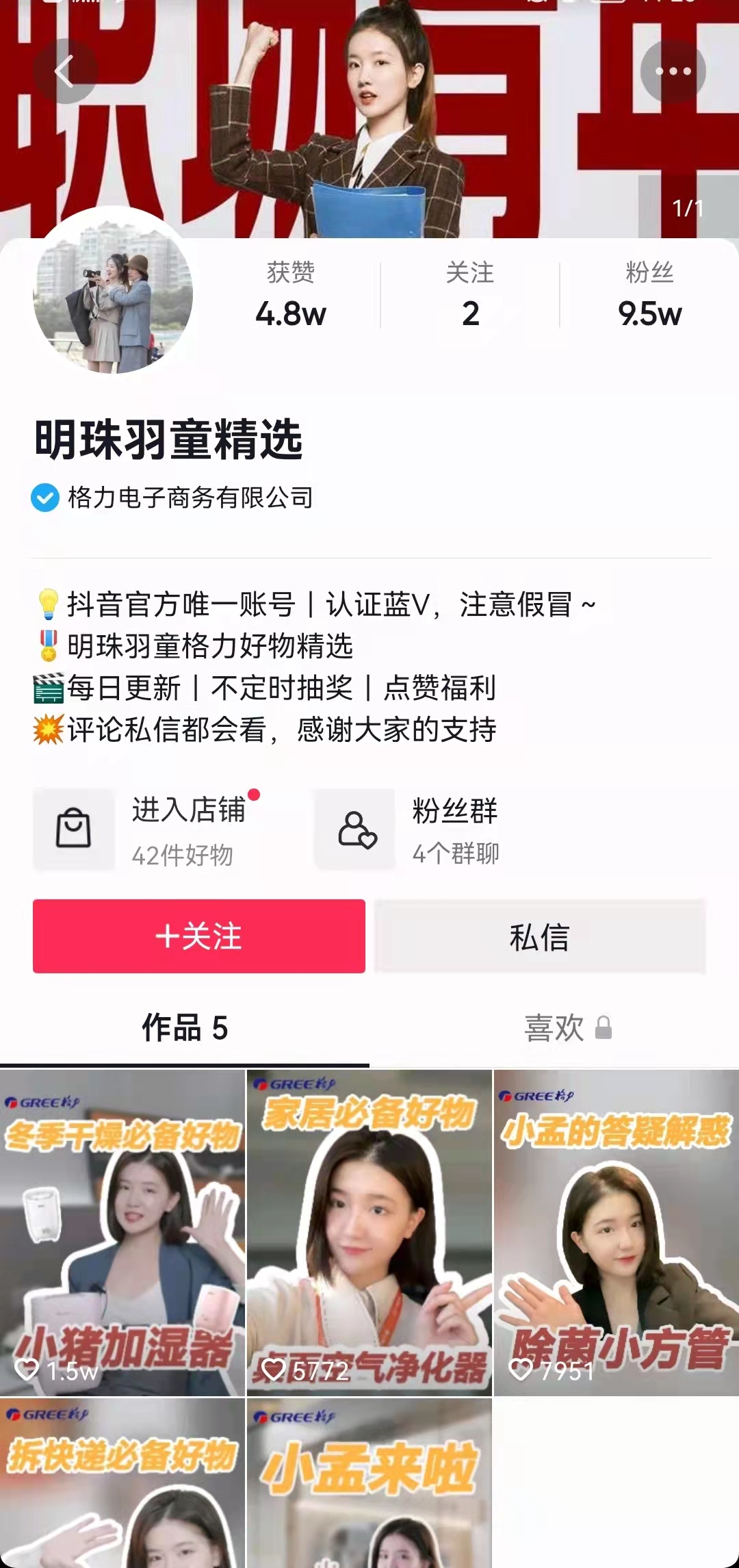Go back using the arrow icon
The height and width of the screenshot is (1568, 739).
tap(65, 72)
